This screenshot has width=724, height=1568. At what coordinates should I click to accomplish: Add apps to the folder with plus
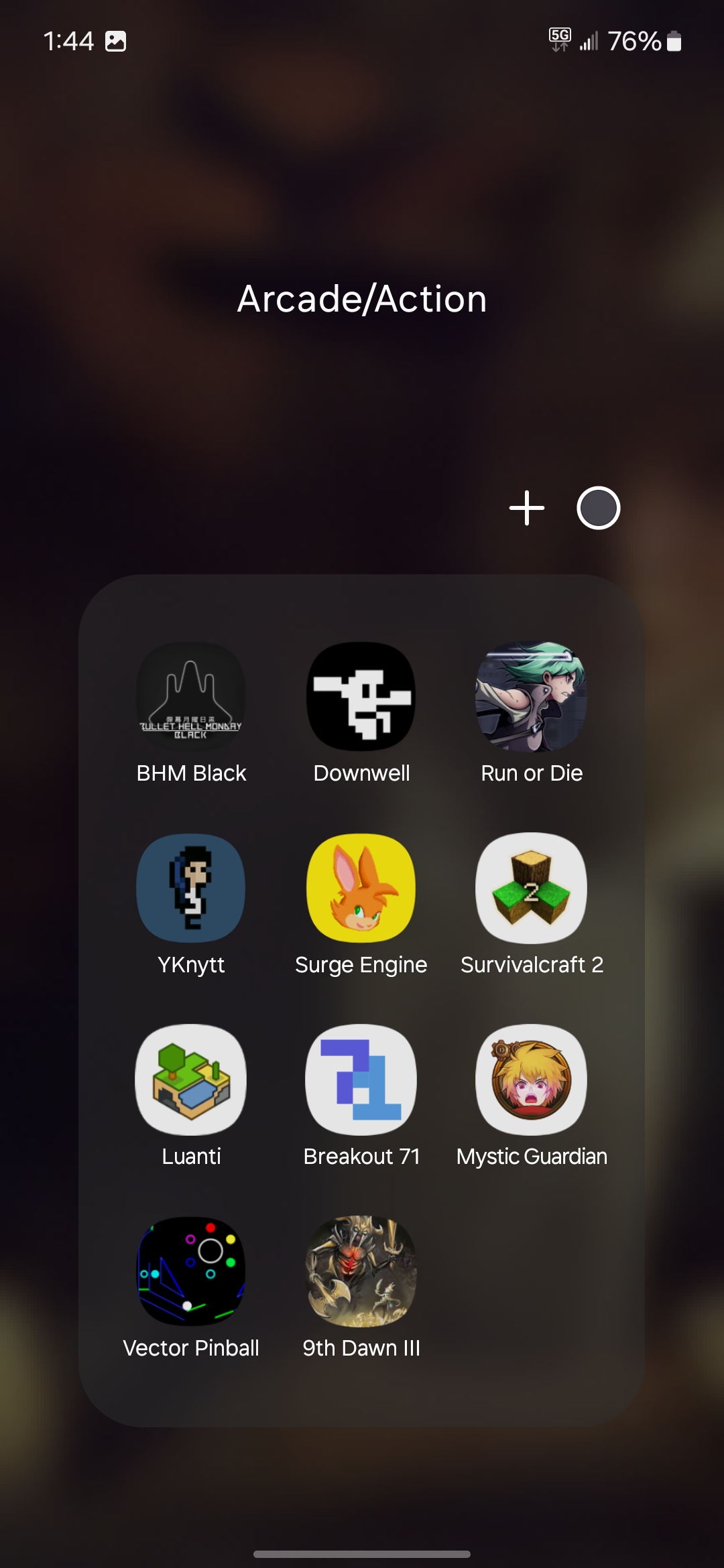point(527,508)
